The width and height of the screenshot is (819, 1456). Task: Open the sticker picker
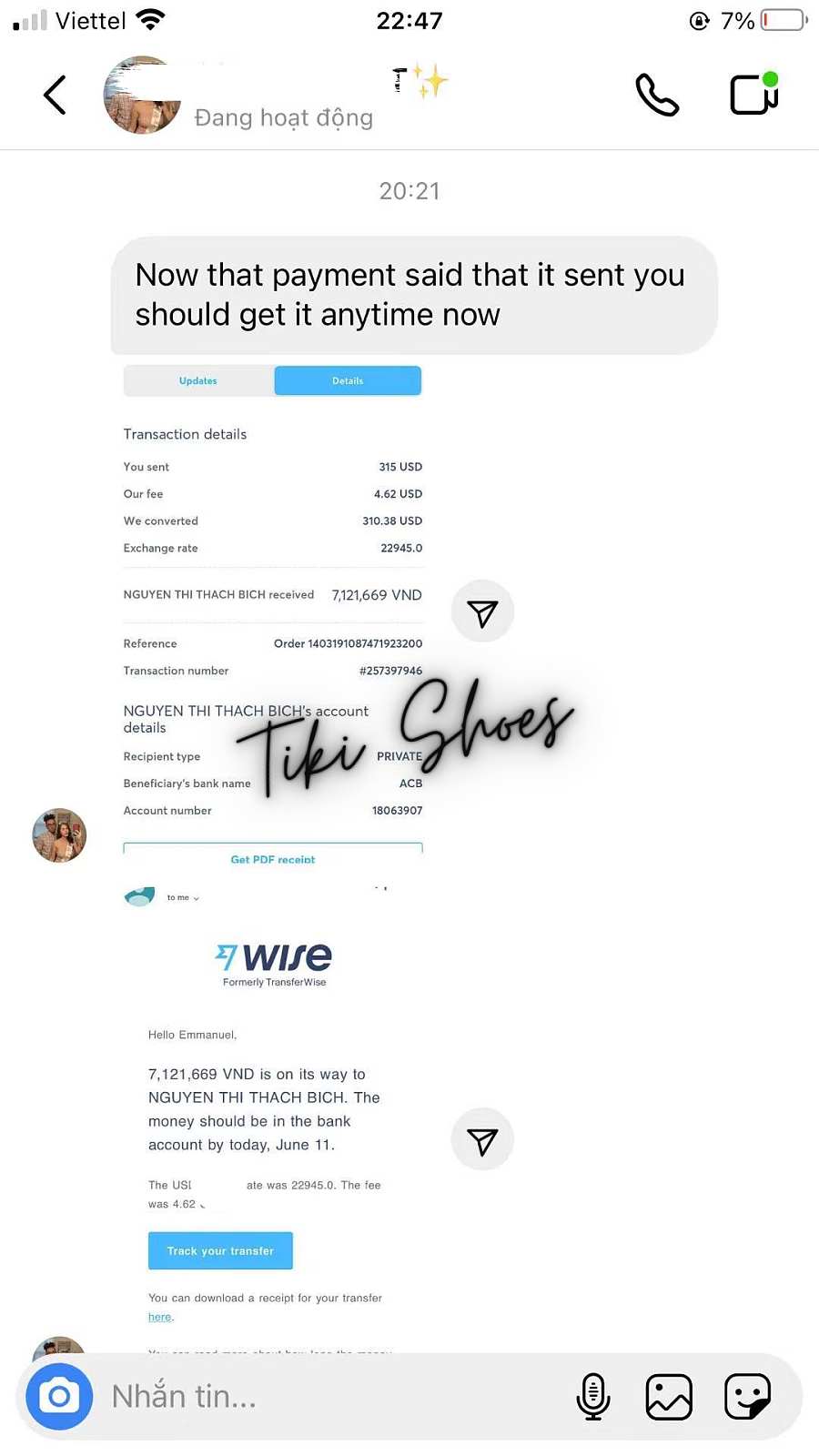pos(747,1396)
